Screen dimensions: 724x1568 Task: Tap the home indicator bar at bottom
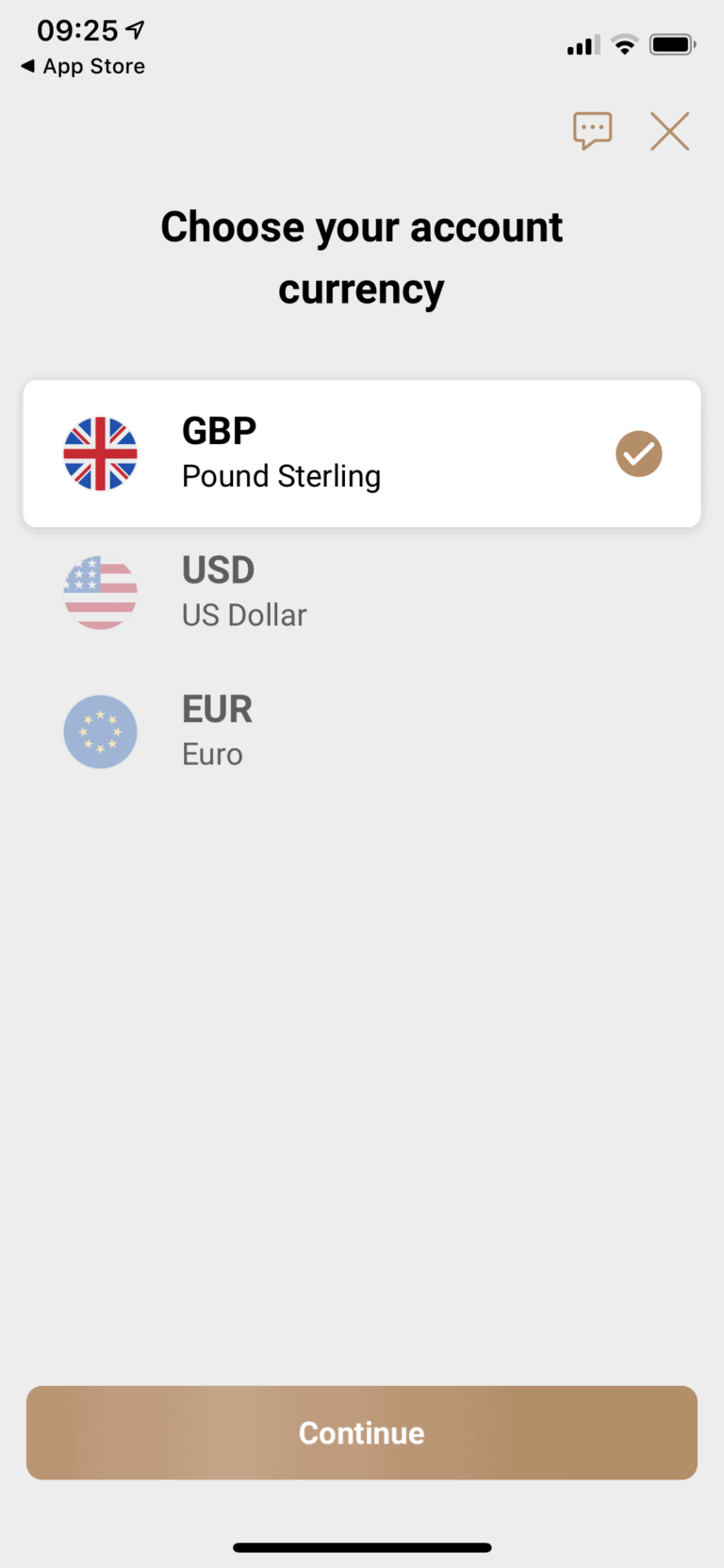361,1546
